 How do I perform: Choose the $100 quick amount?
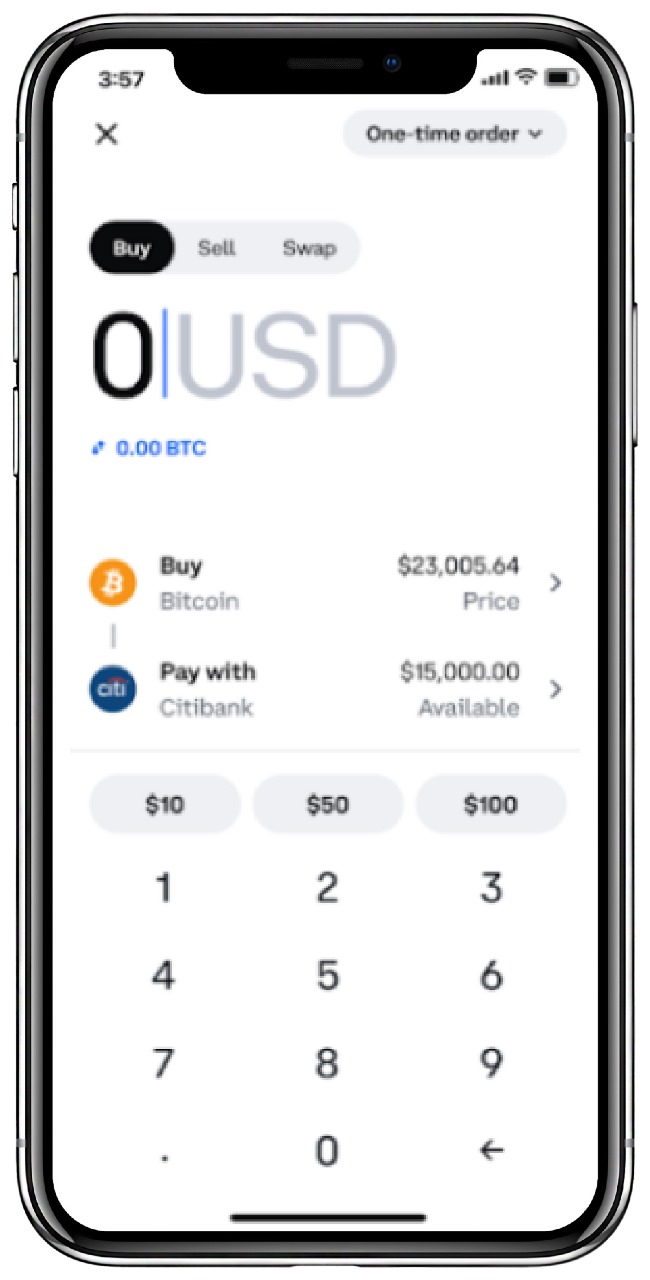tap(491, 806)
